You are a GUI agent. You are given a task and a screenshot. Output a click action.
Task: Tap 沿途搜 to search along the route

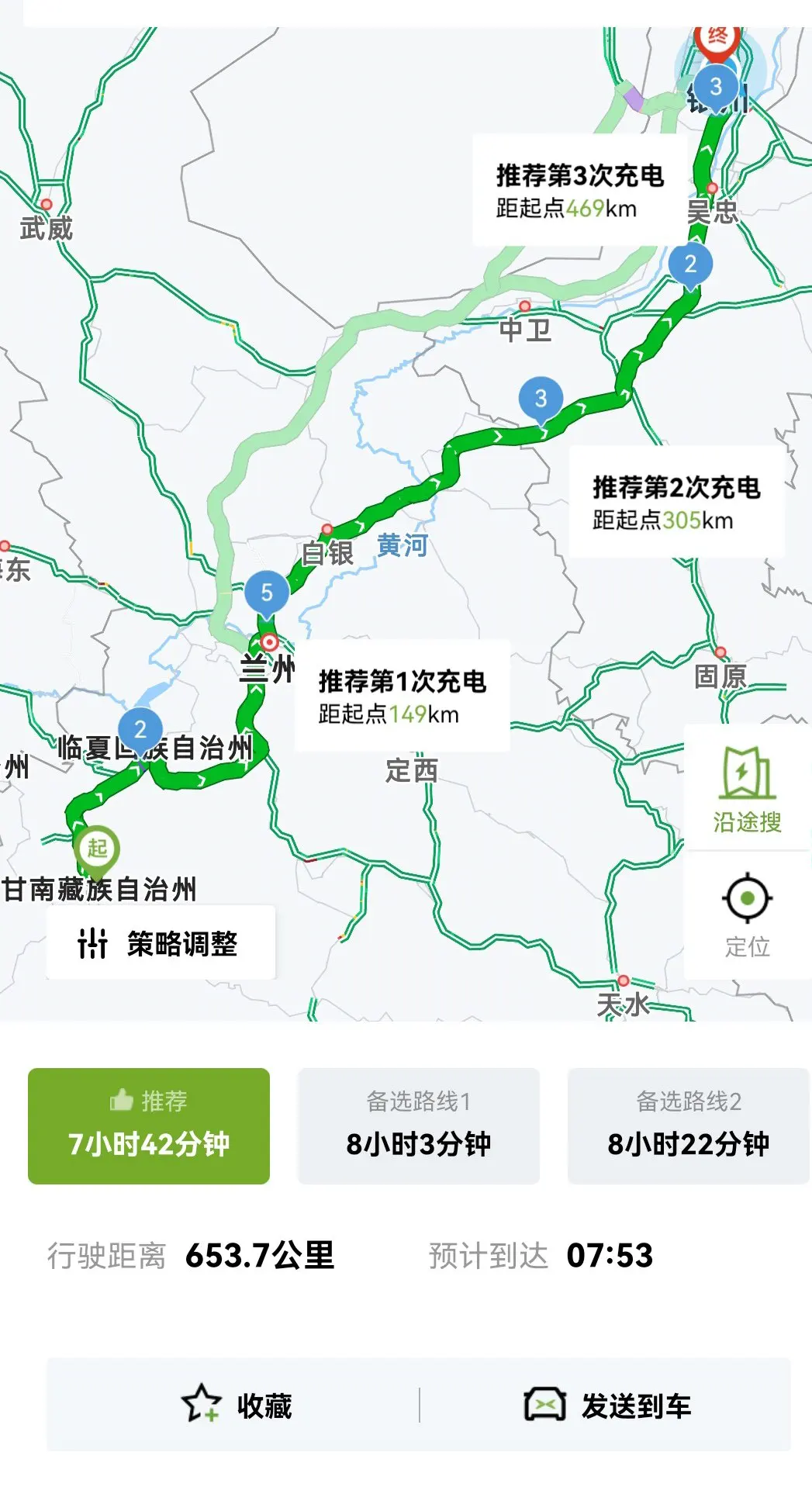coord(747,788)
